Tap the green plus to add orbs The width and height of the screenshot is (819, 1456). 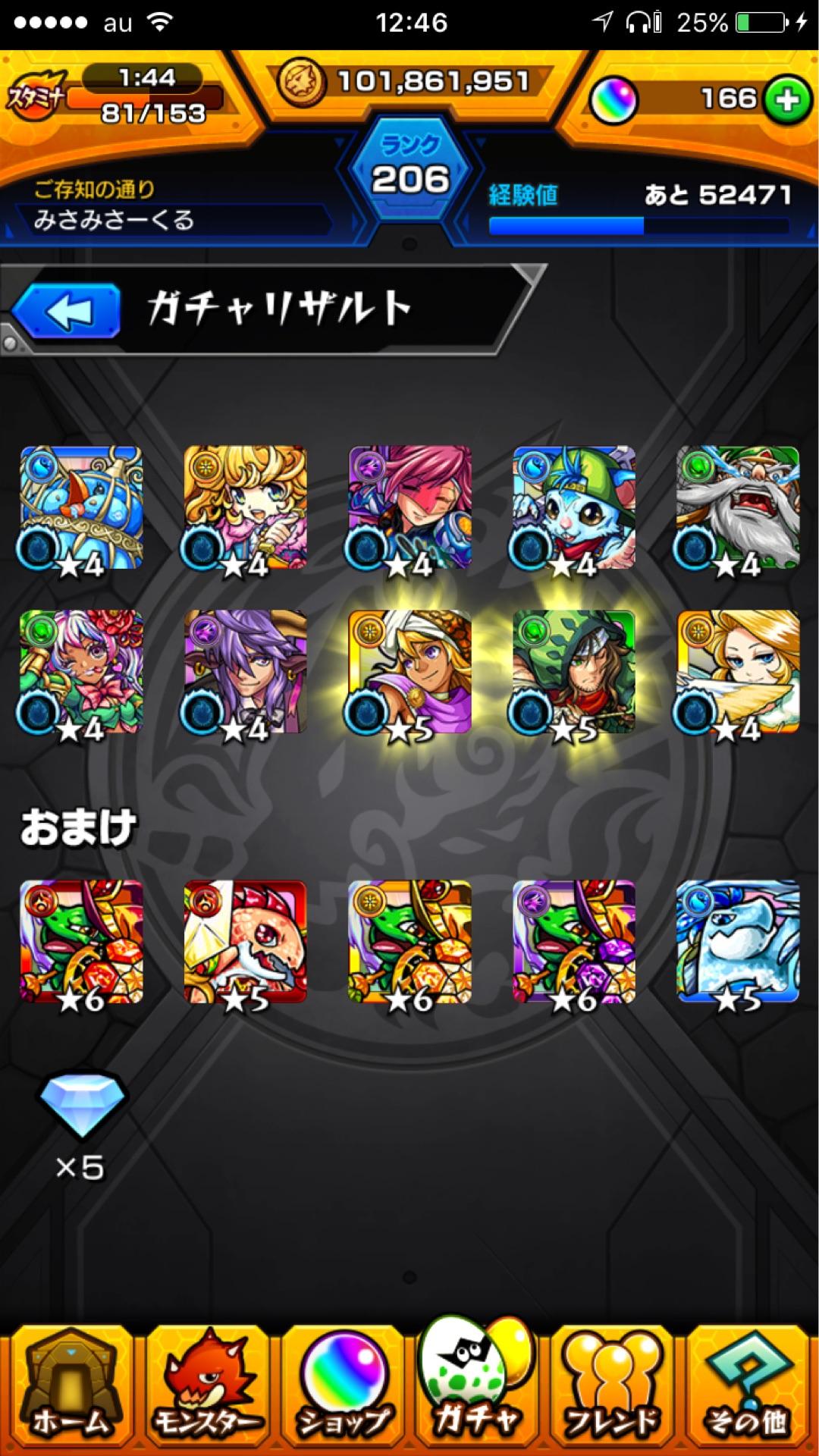786,100
